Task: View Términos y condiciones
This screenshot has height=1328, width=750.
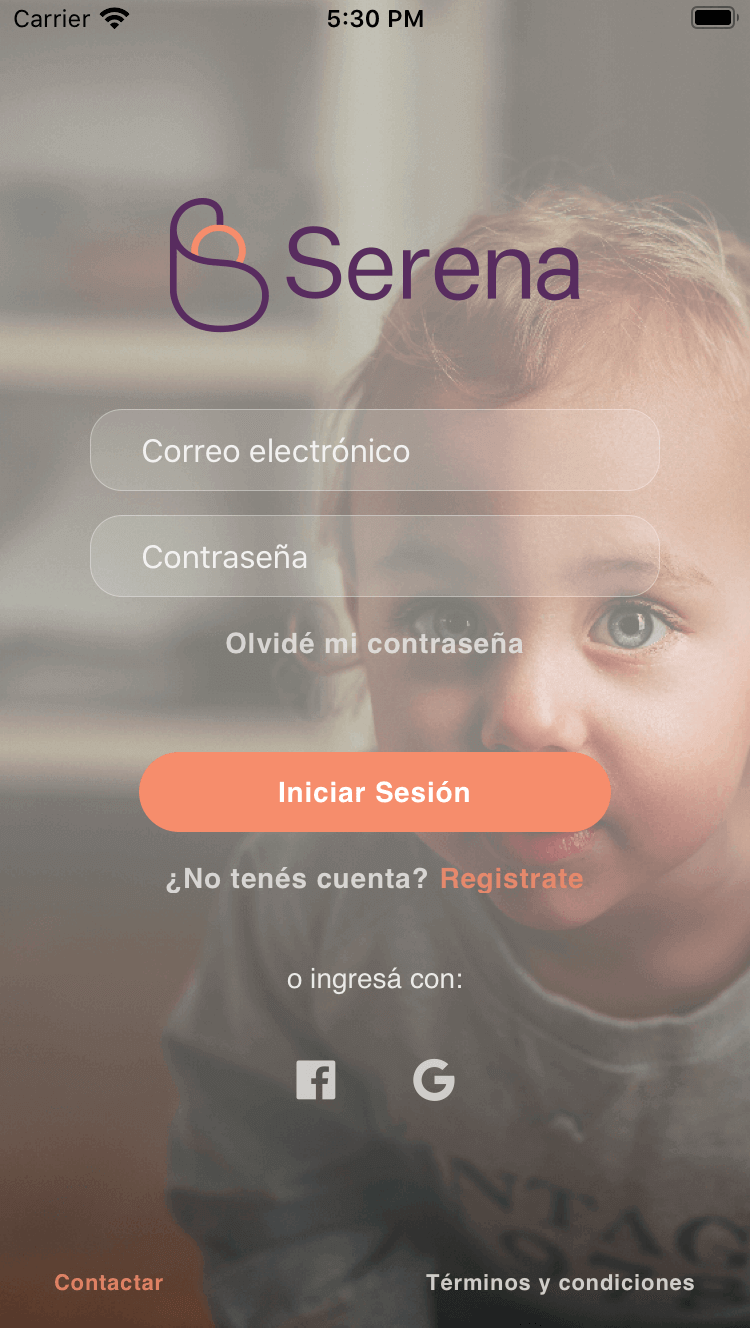Action: point(560,1283)
